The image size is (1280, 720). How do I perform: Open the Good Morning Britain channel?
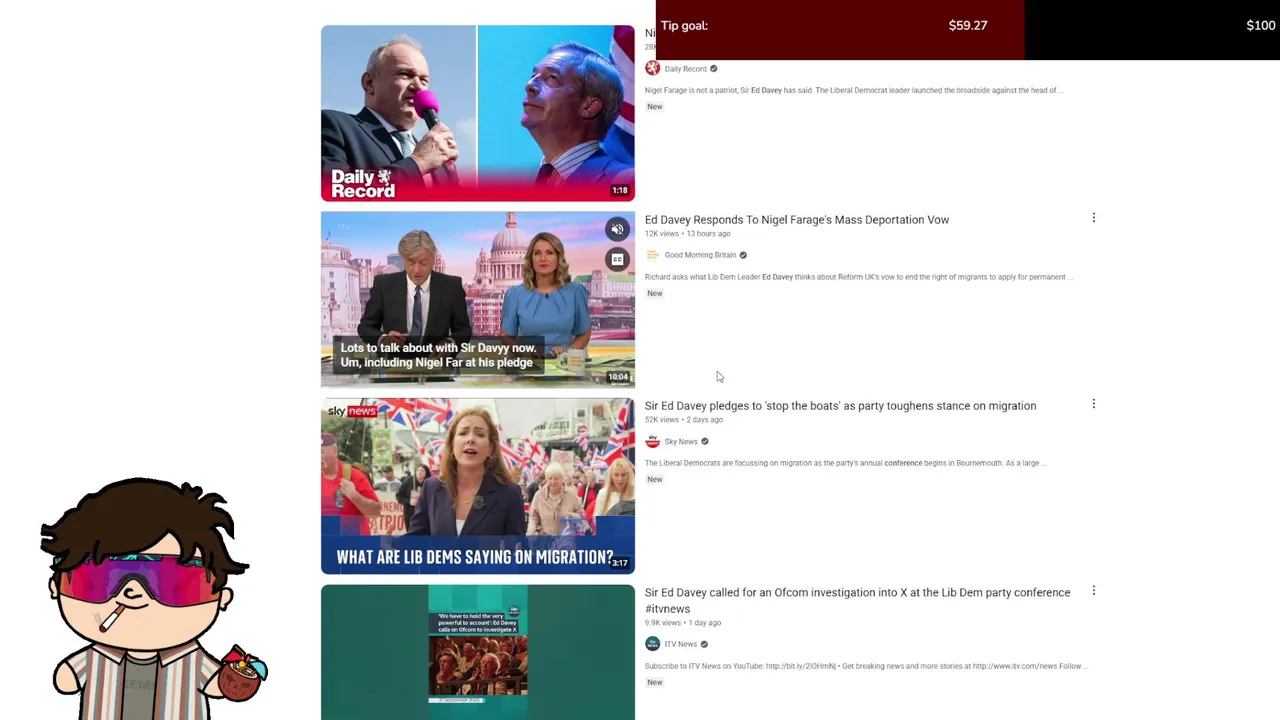(700, 255)
